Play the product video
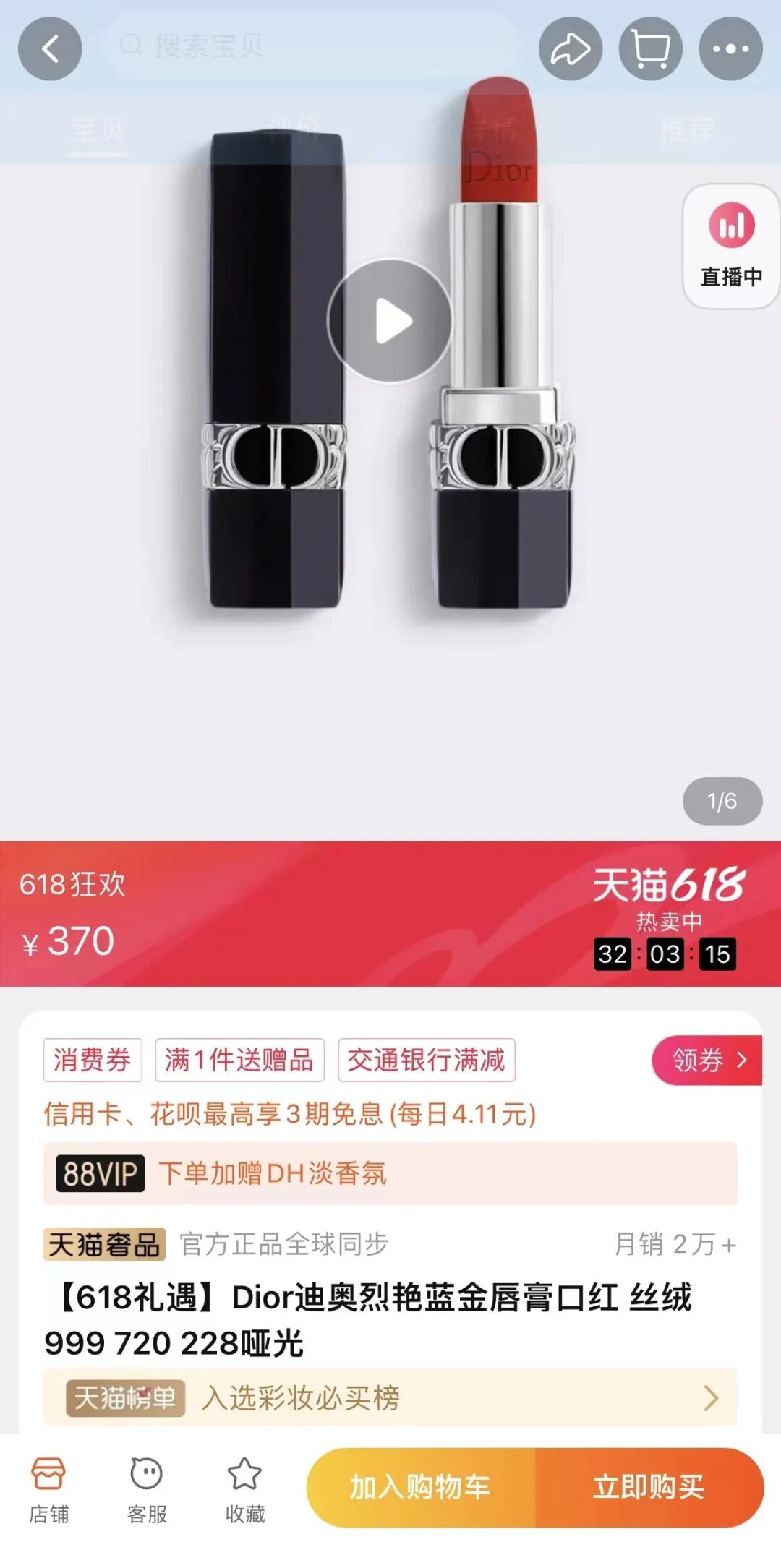781x1568 pixels. [390, 321]
